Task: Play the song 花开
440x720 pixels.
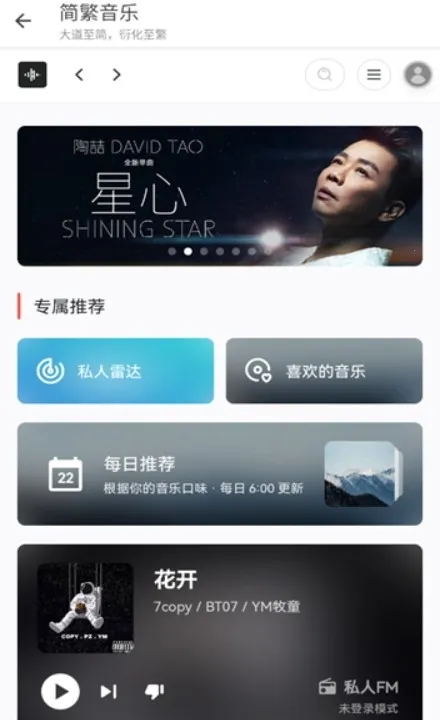Action: tap(60, 691)
